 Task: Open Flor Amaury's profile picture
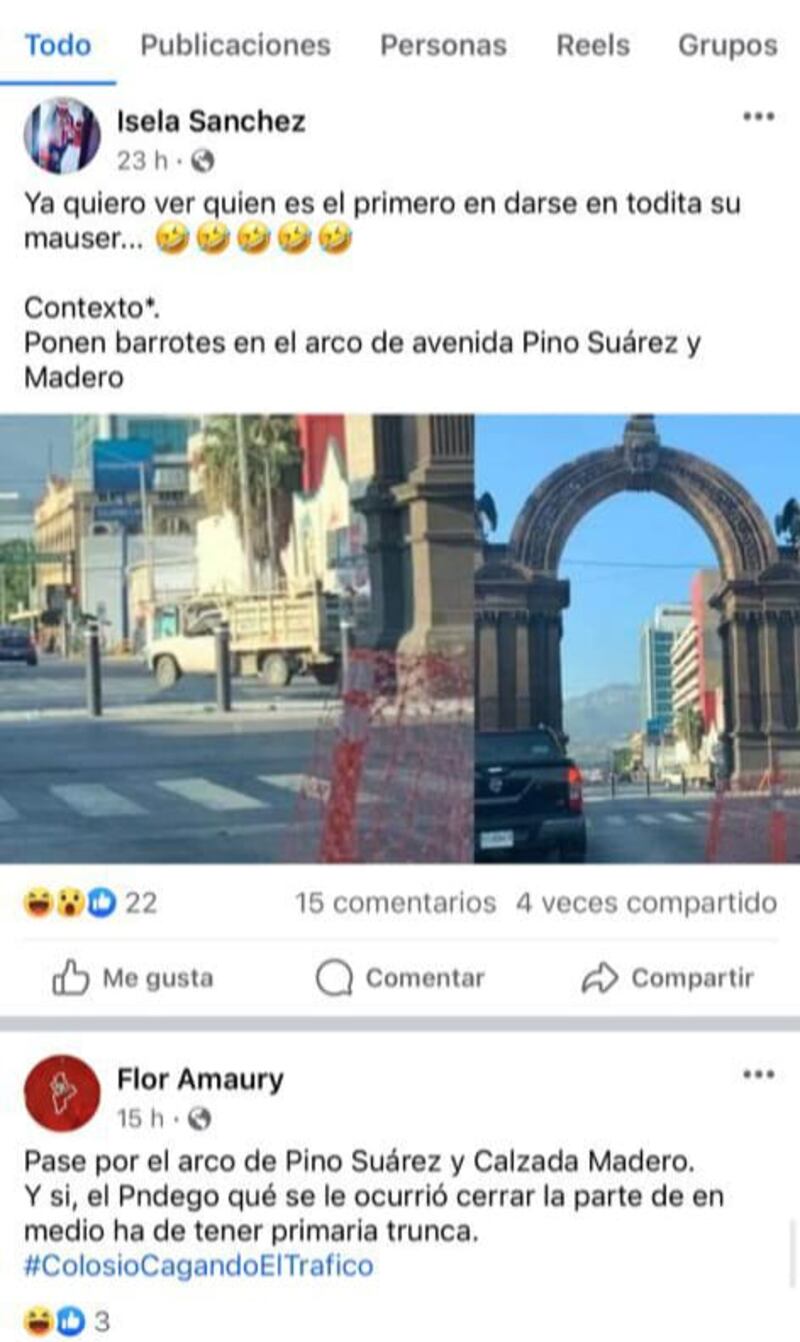point(62,1093)
